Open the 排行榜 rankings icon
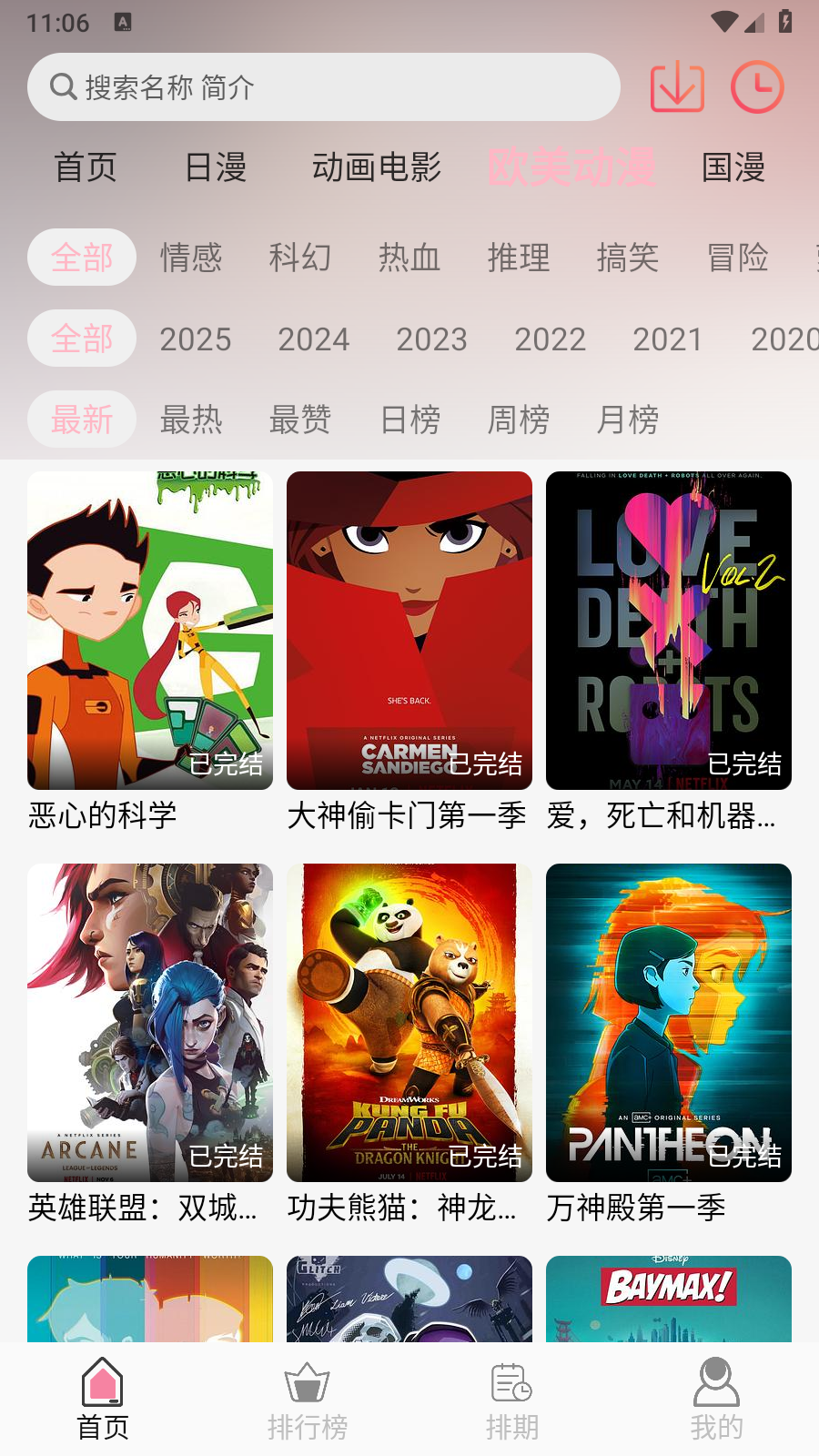This screenshot has height=1456, width=819. (308, 1387)
